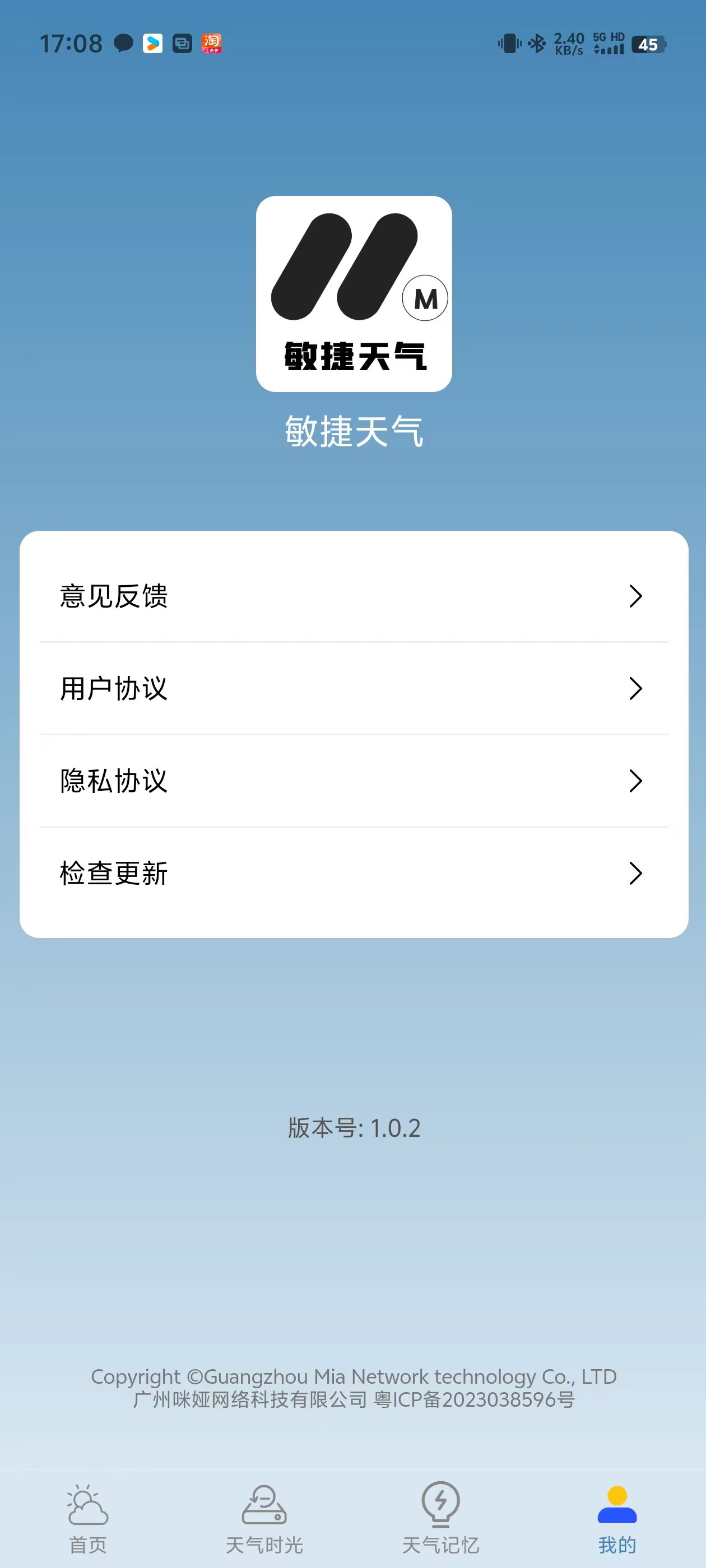This screenshot has height=1568, width=706.
Task: Tap the Taobao icon in status bar
Action: tap(211, 43)
